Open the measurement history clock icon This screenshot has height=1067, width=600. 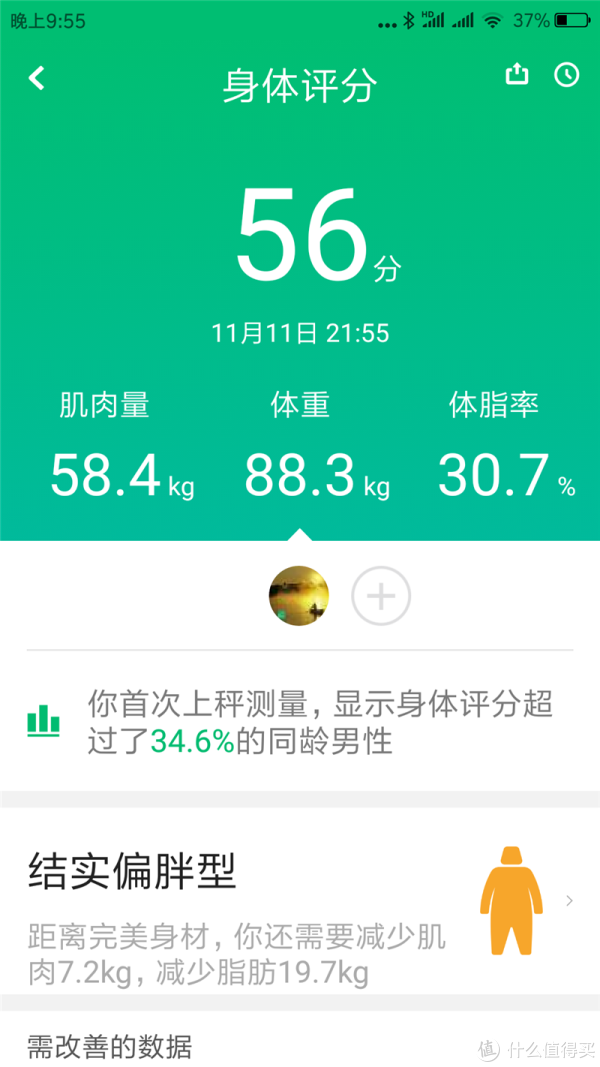[x=567, y=75]
